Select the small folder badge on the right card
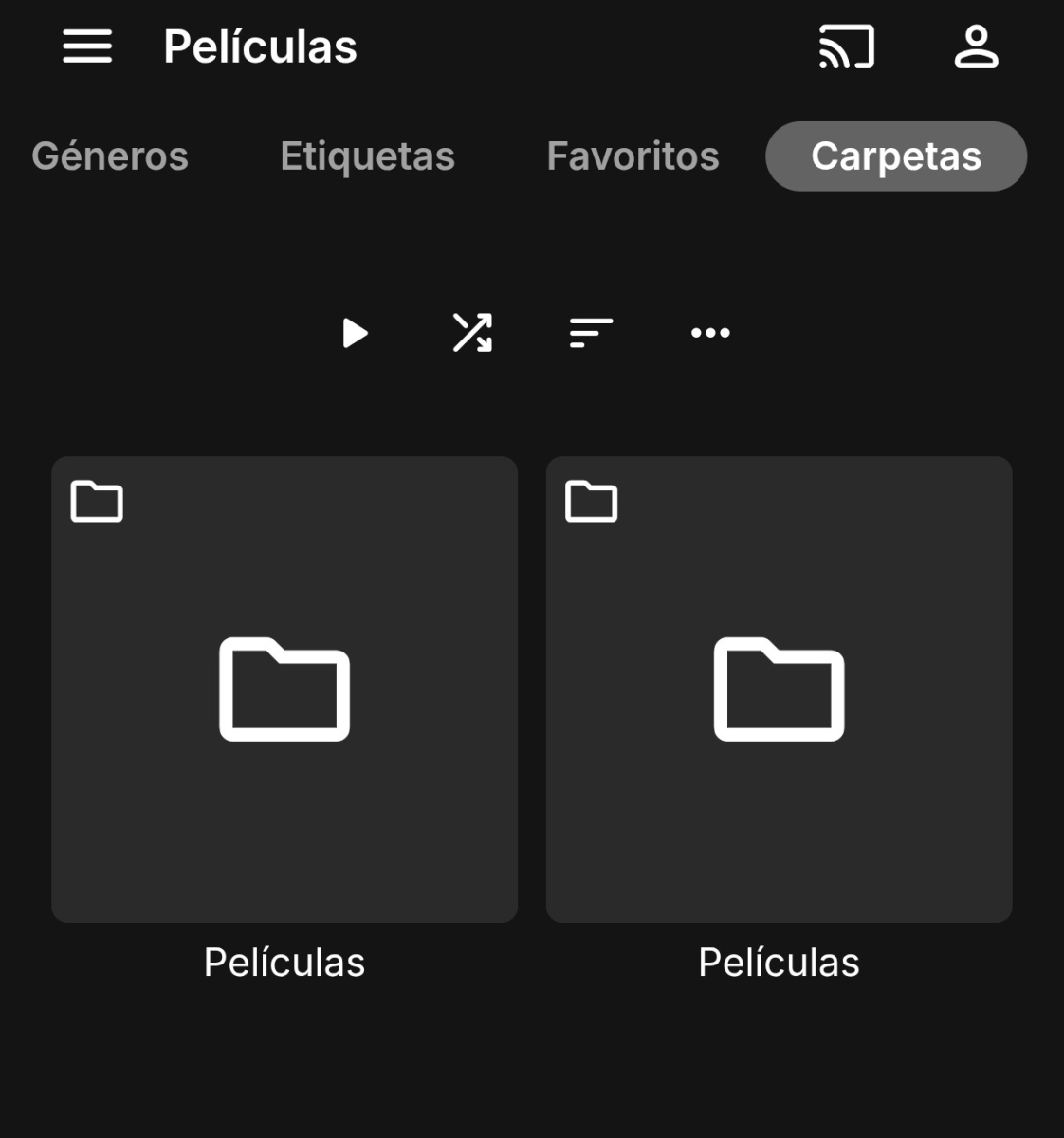This screenshot has height=1138, width=1064. [592, 503]
